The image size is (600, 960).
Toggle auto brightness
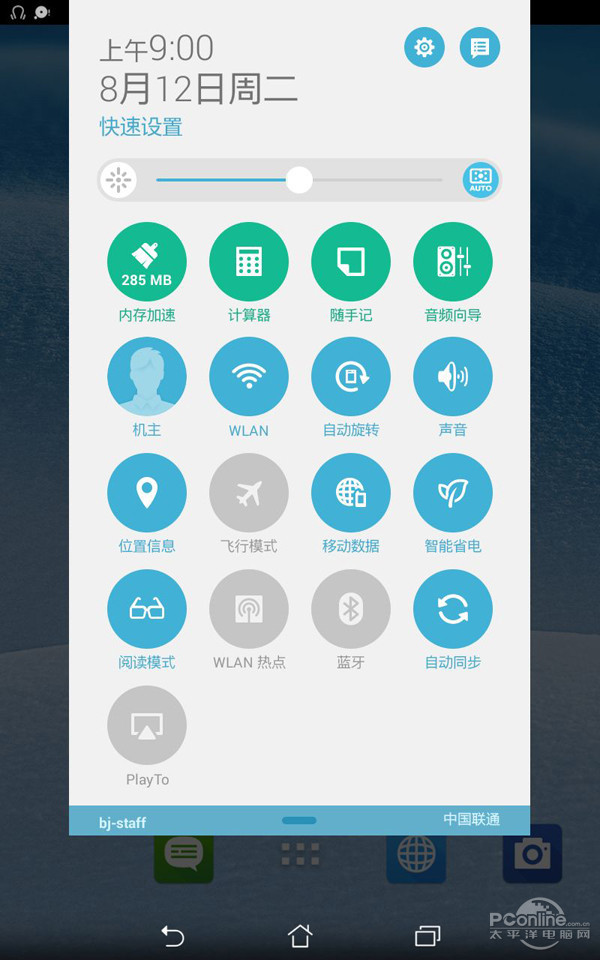click(x=480, y=180)
